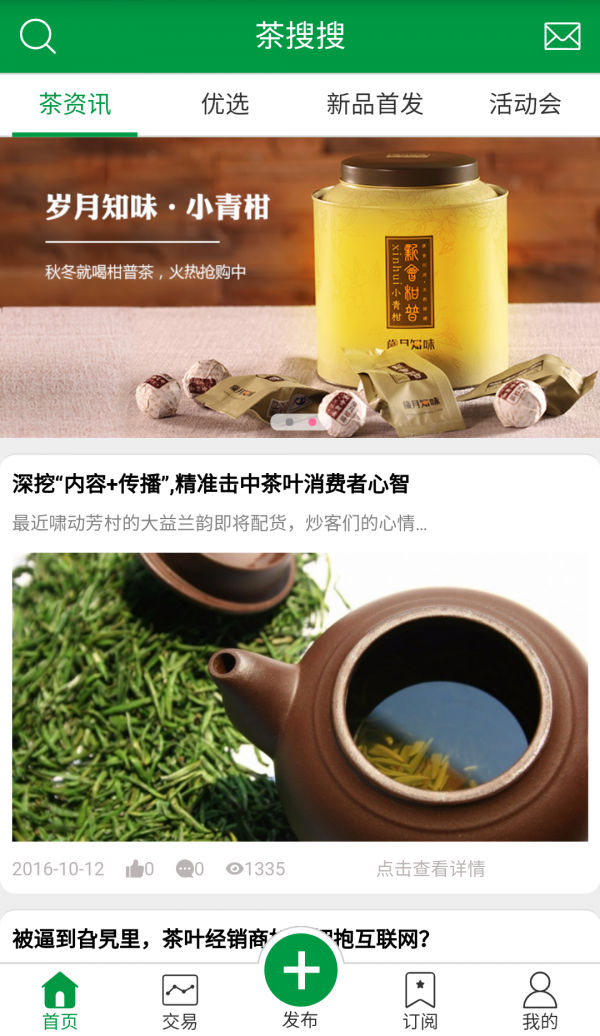Switch to the 活动会 tab

(525, 104)
